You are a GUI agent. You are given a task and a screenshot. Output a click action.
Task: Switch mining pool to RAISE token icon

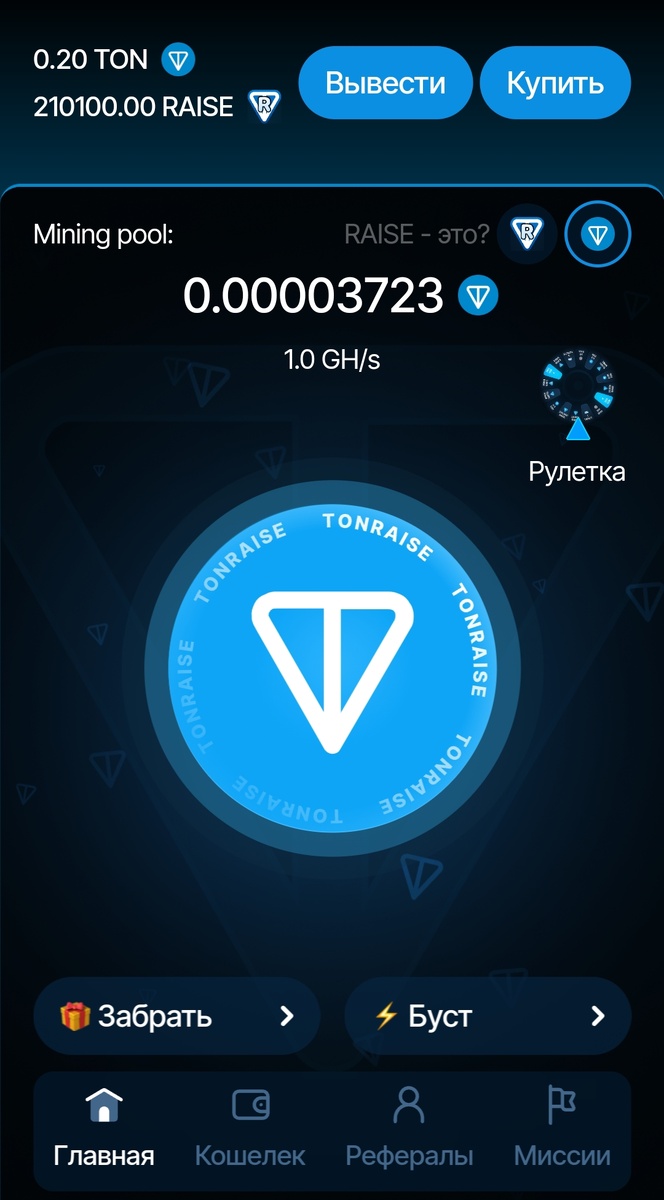coord(526,234)
